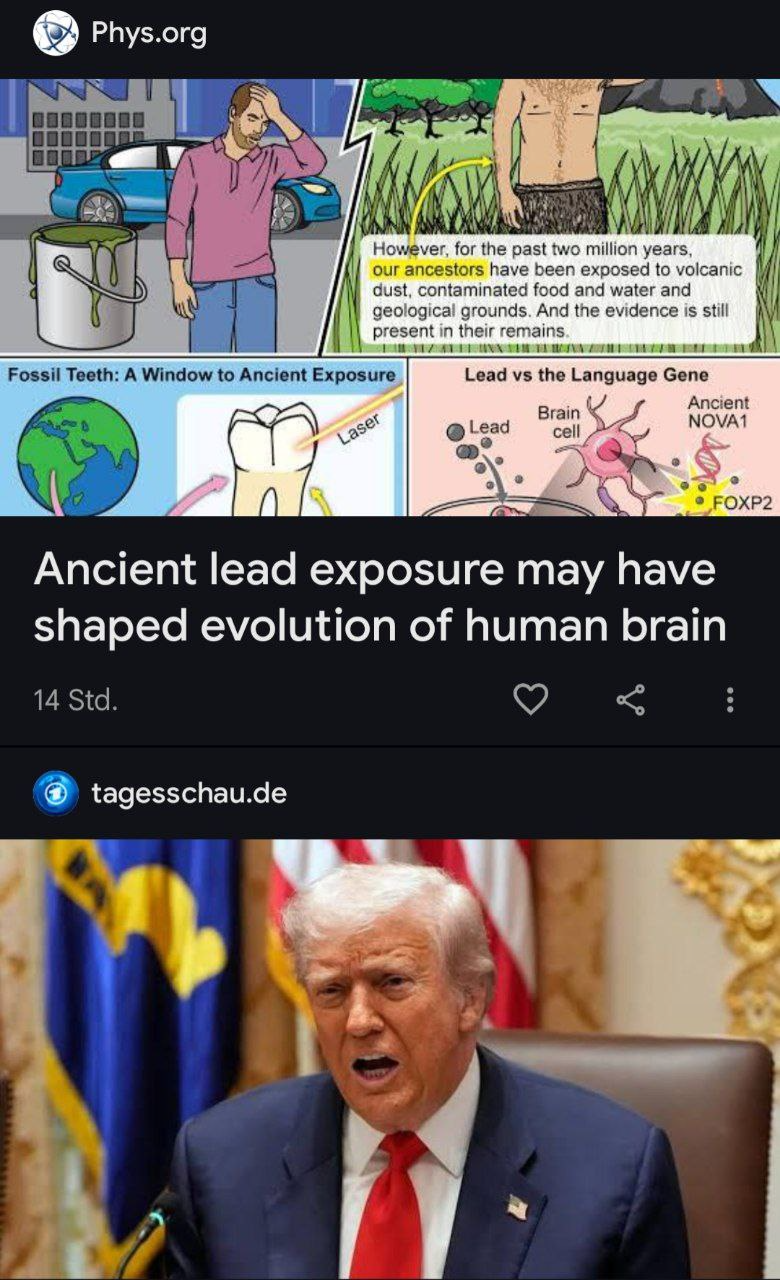
Task: Open the tagesschau.de article photo card
Action: click(x=390, y=1058)
